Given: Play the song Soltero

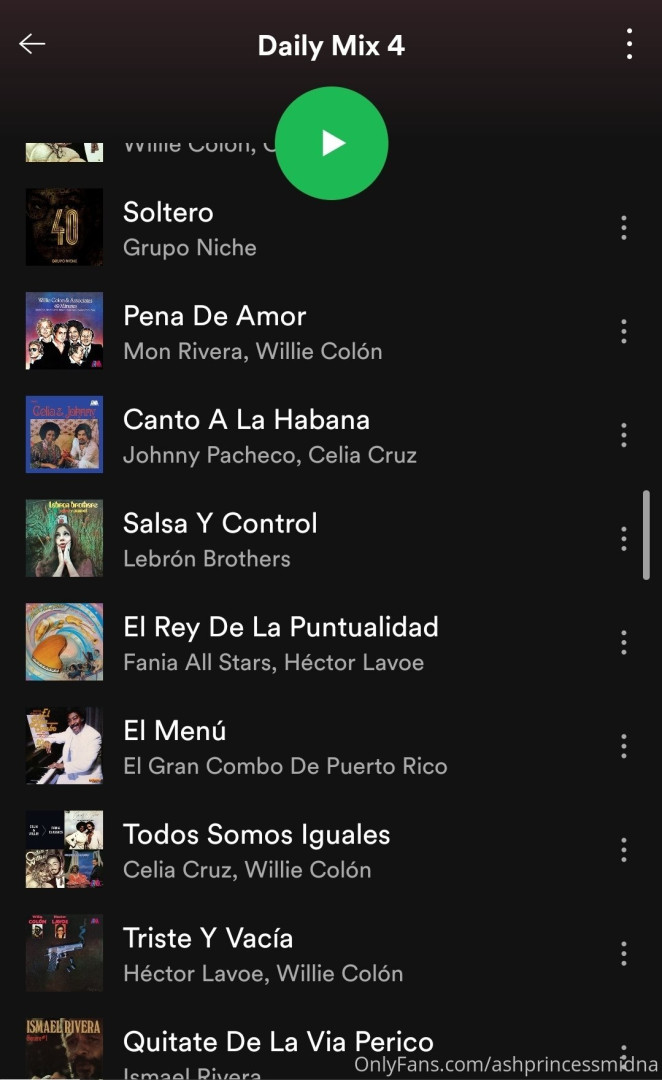Looking at the screenshot, I should pos(168,212).
